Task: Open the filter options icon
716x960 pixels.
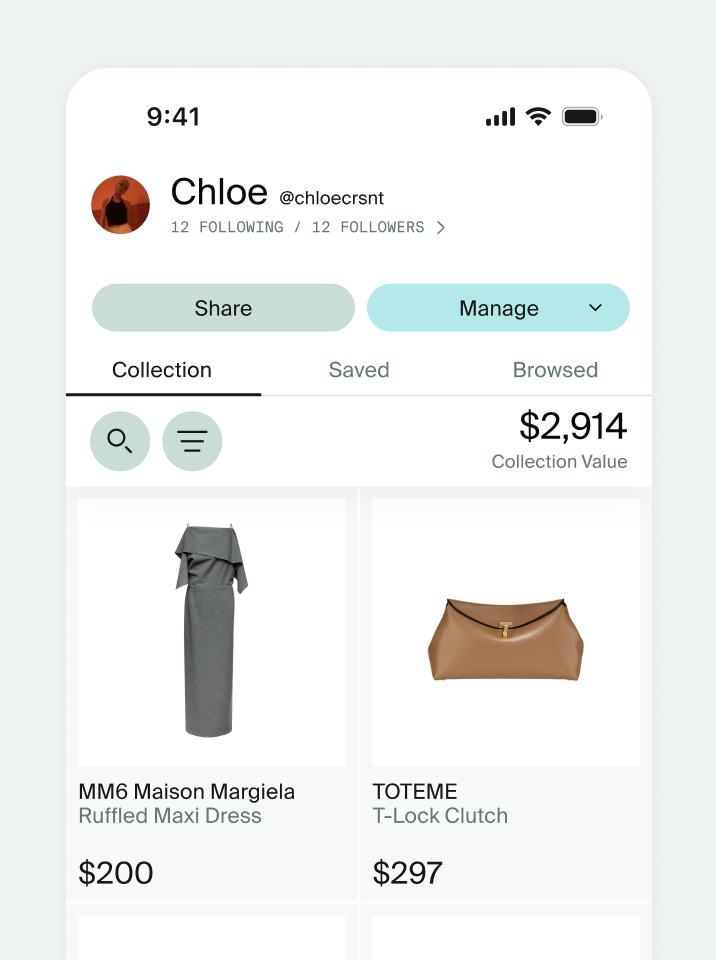Action: click(x=192, y=441)
